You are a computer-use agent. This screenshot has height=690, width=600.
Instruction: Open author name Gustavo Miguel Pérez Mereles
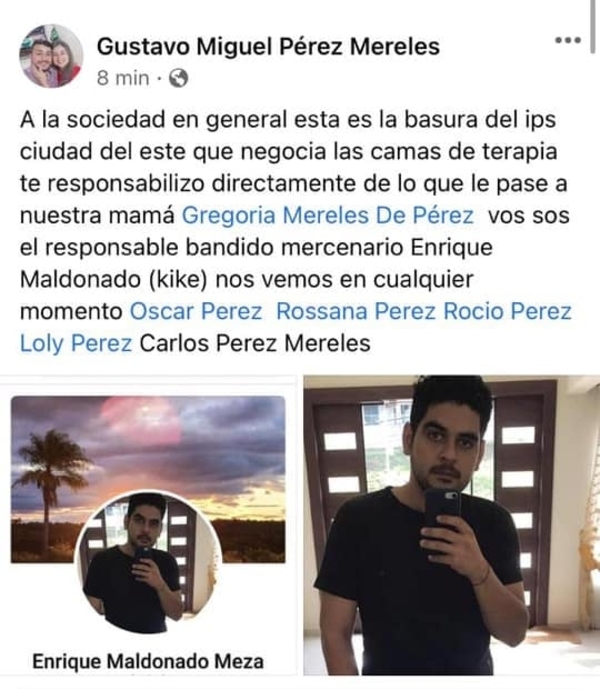(267, 46)
